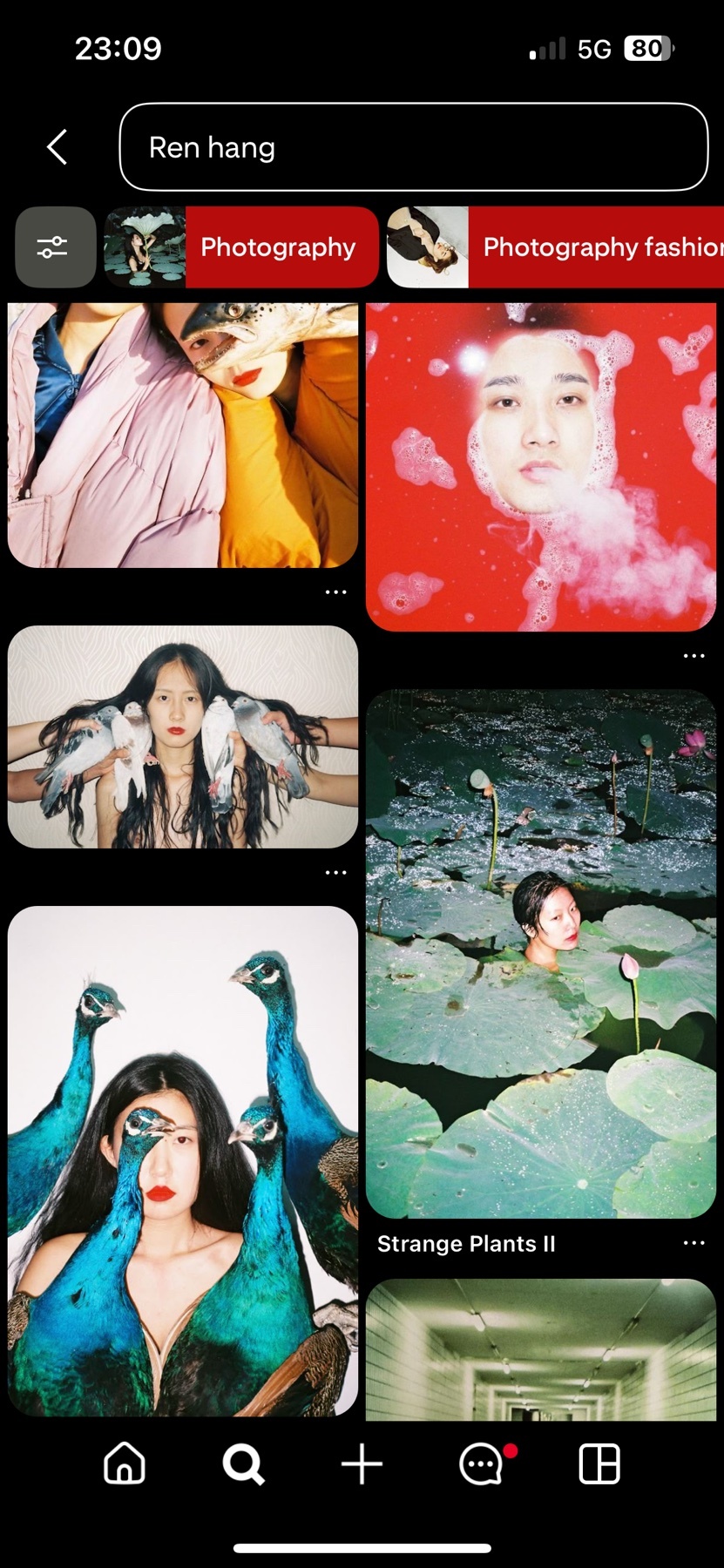Select the Photography fashion chip
This screenshot has width=724, height=1568.
tap(556, 247)
